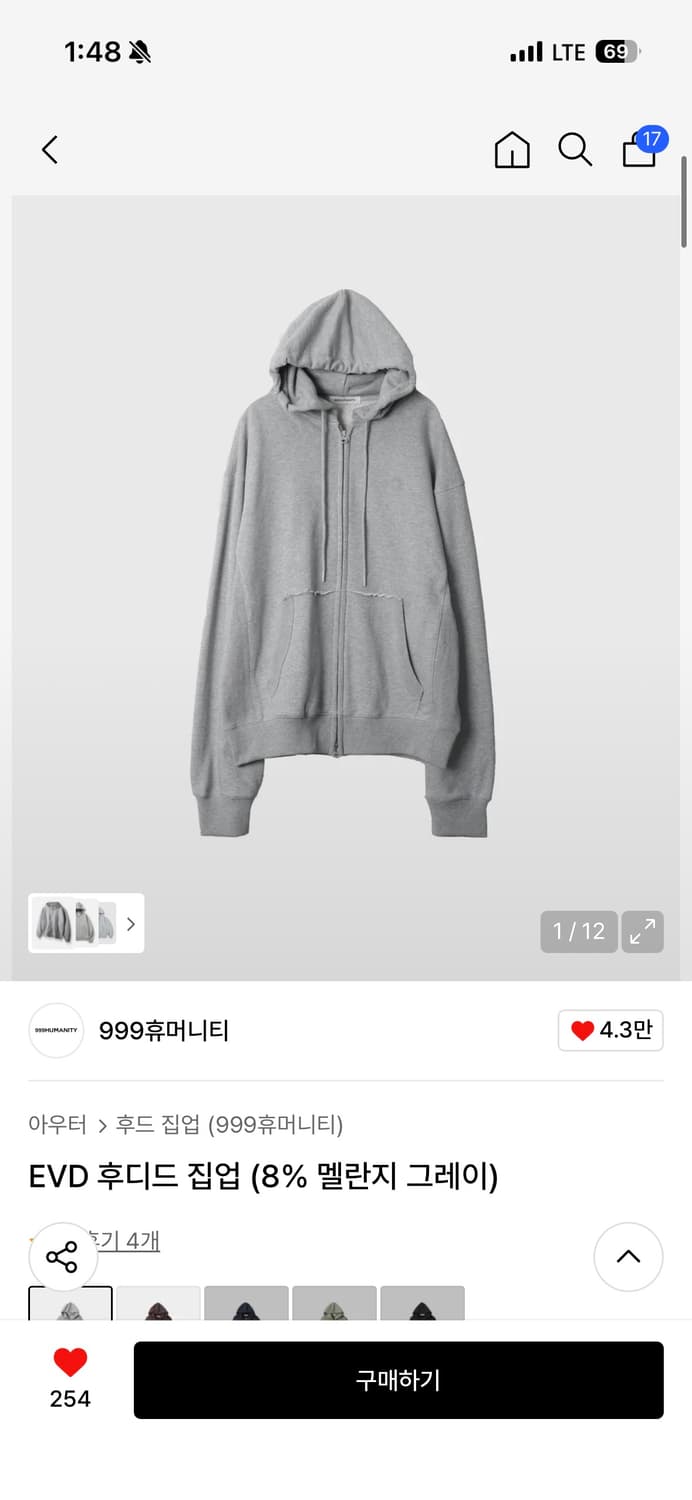
Task: Select the black hoodie color option
Action: (422, 1304)
